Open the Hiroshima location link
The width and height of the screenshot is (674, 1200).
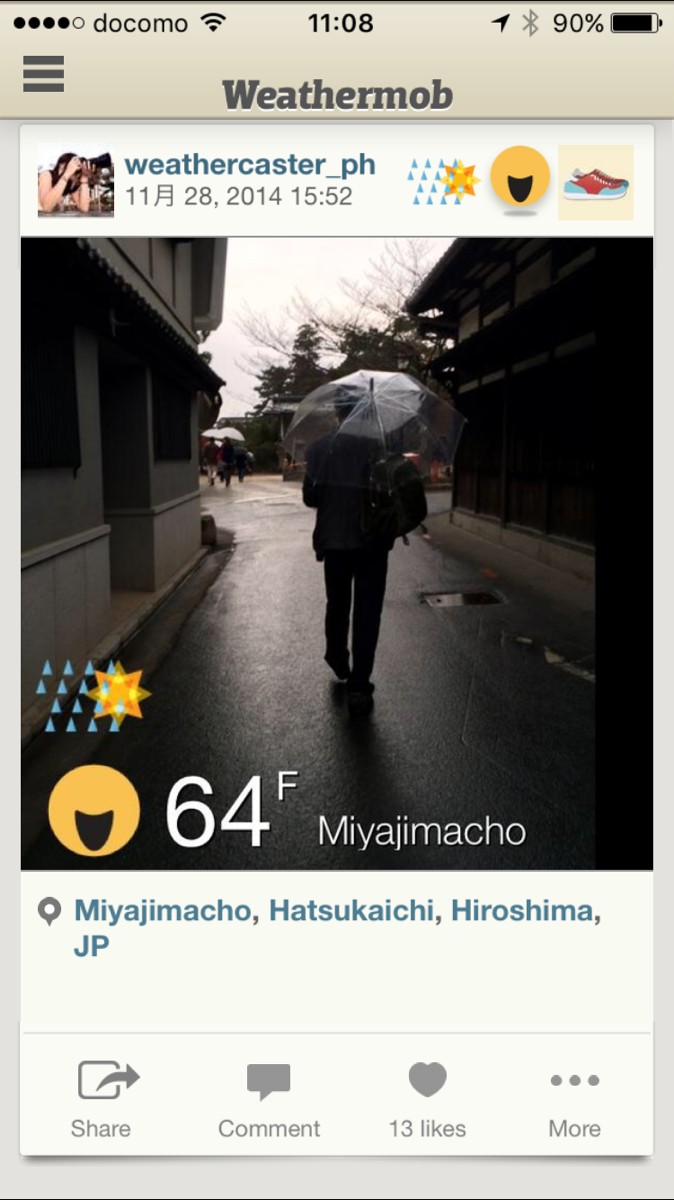pyautogui.click(x=521, y=911)
